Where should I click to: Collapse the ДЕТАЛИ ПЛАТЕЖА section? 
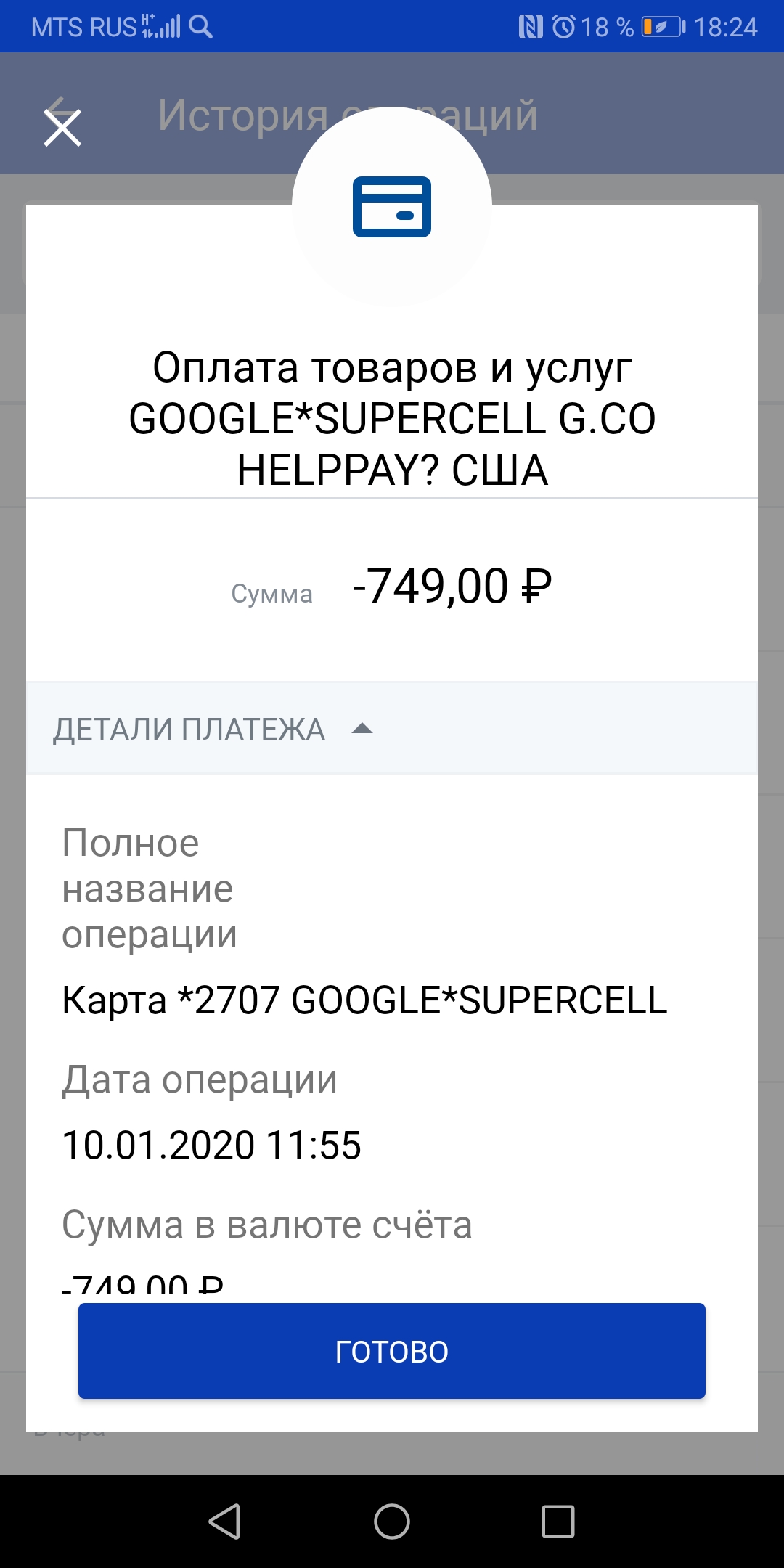click(361, 729)
